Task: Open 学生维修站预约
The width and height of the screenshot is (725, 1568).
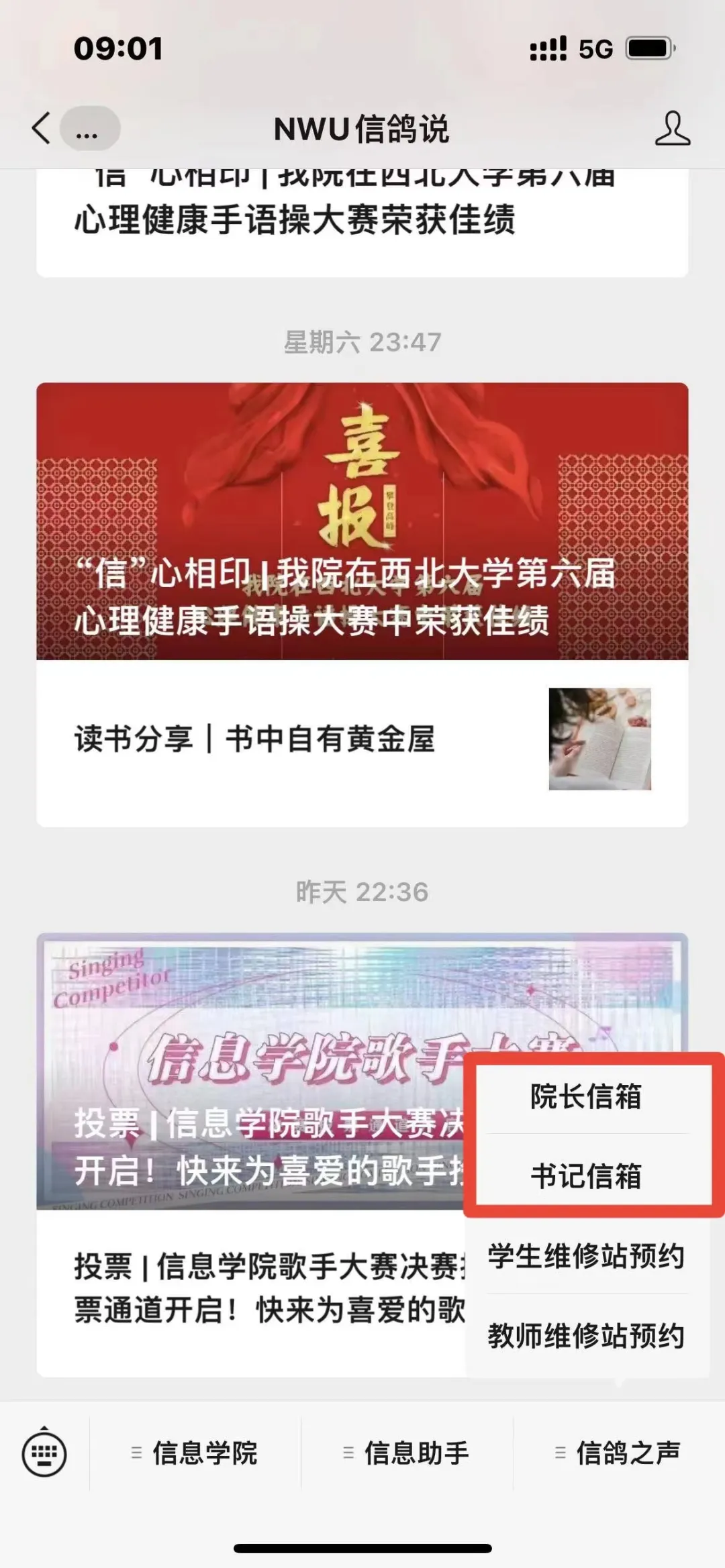Action: point(586,1256)
